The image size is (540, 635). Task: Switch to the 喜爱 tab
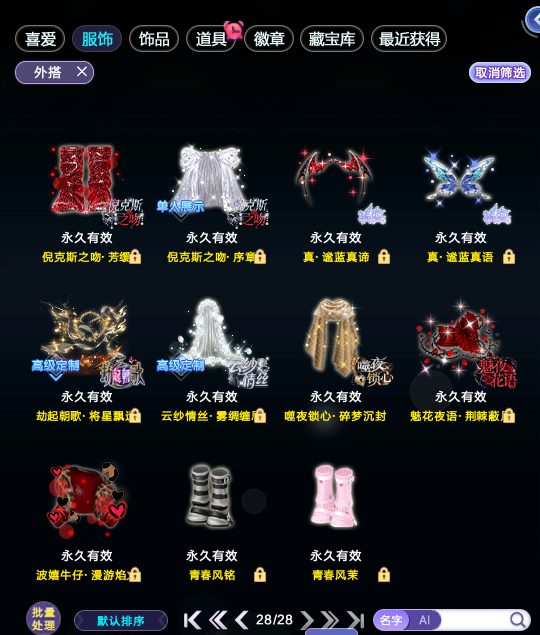click(40, 39)
